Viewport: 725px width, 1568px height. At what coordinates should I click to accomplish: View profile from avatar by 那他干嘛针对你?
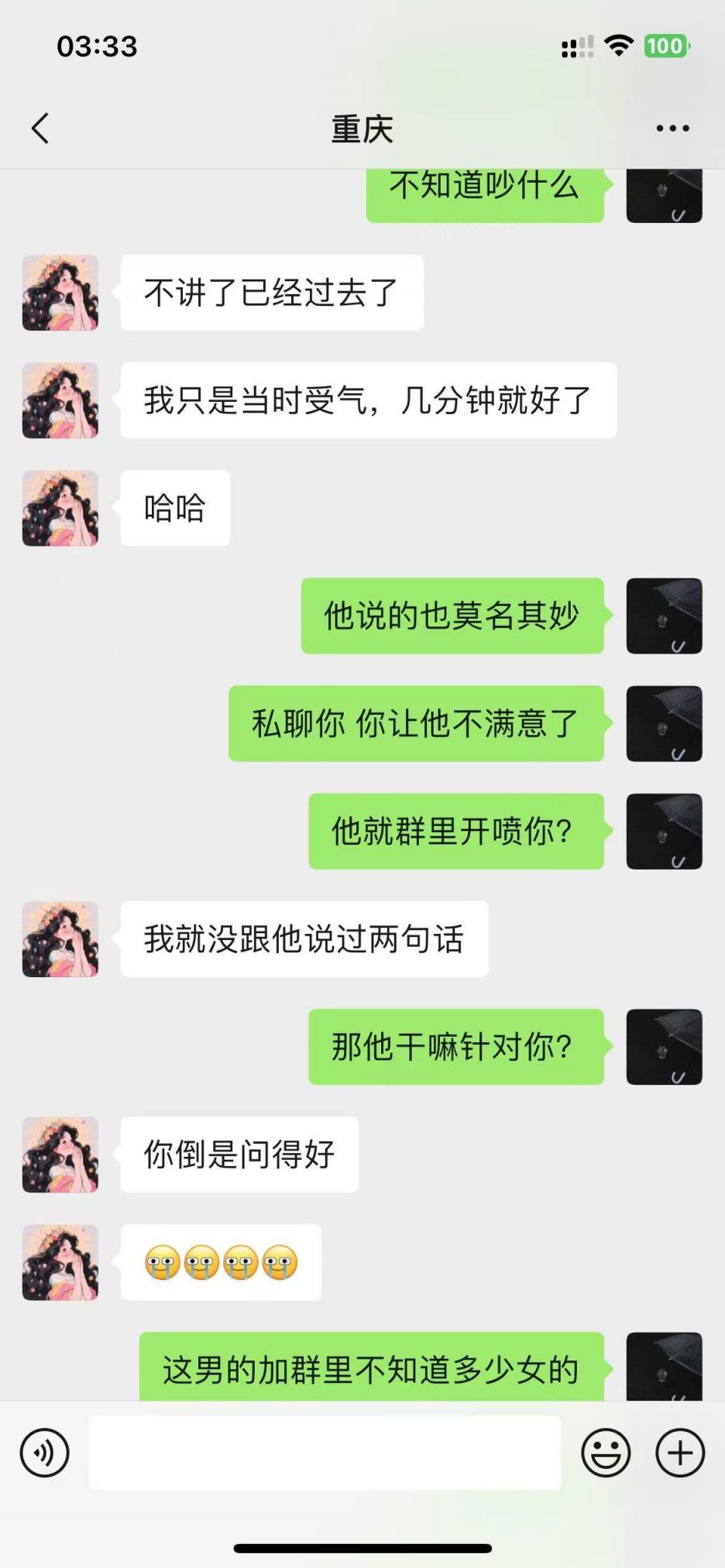click(x=664, y=1046)
